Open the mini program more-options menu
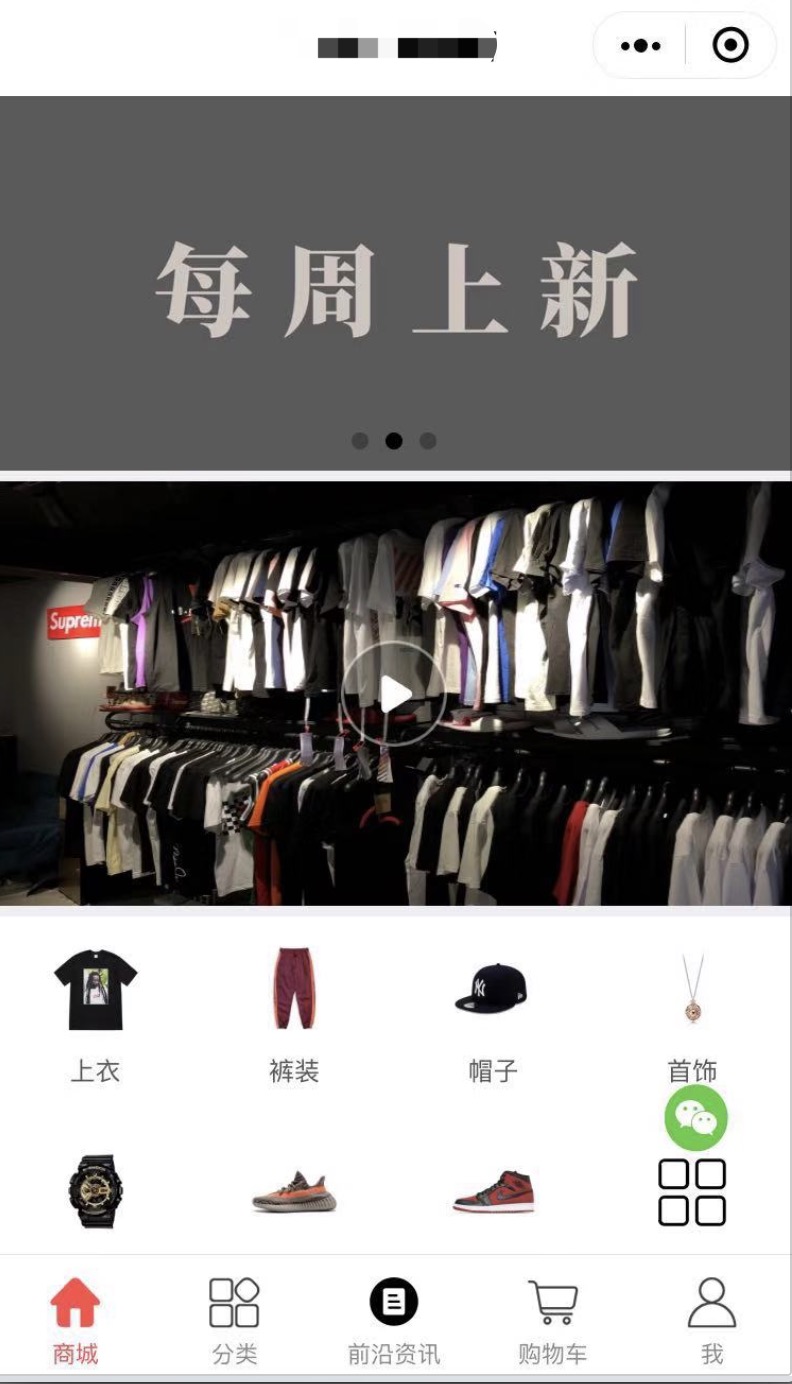The height and width of the screenshot is (1384, 792). pos(640,45)
